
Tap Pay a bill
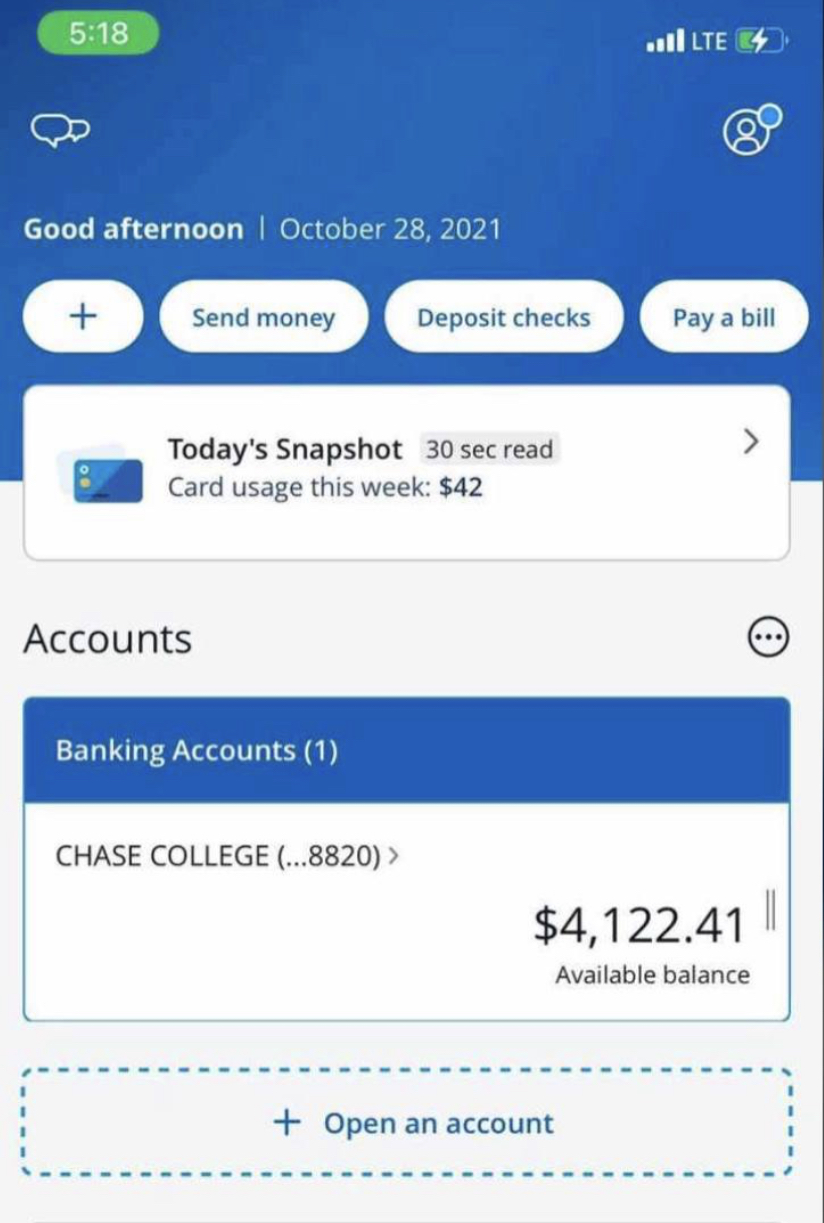pyautogui.click(x=723, y=317)
